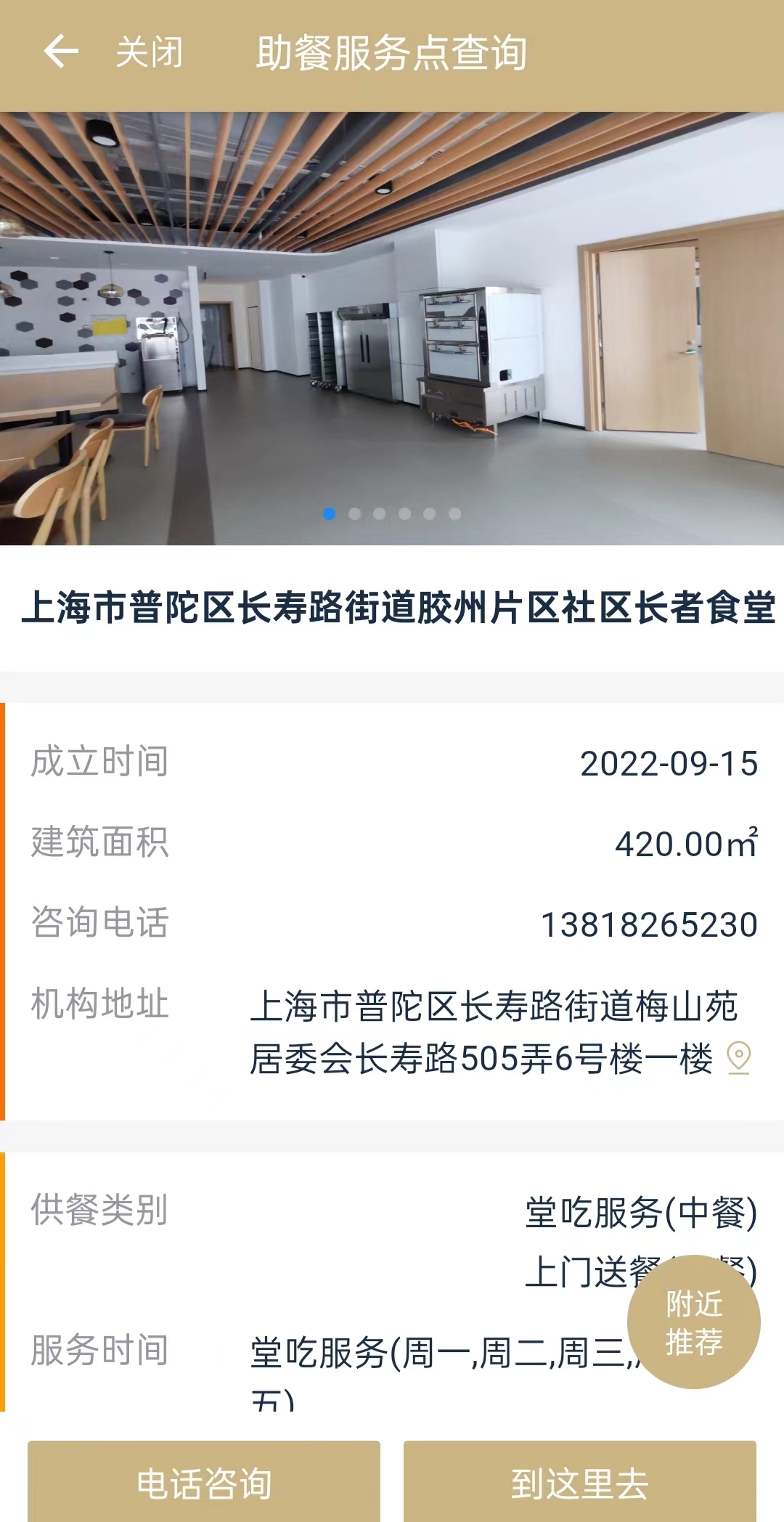
Task: Open map via the address location pin
Action: coord(738,1058)
